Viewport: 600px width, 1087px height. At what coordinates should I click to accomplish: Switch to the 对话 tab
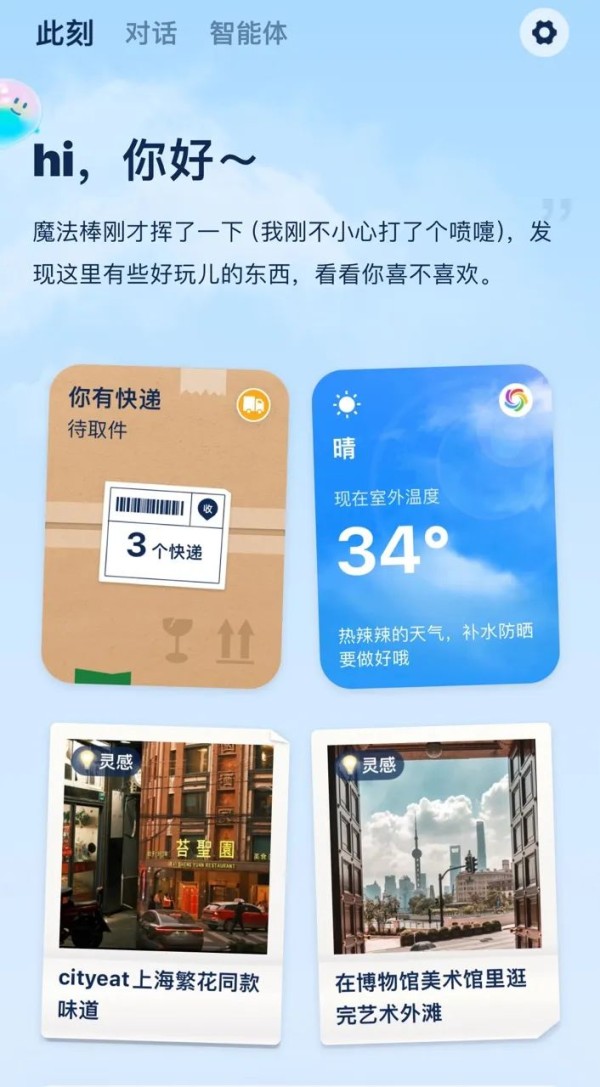pyautogui.click(x=151, y=33)
